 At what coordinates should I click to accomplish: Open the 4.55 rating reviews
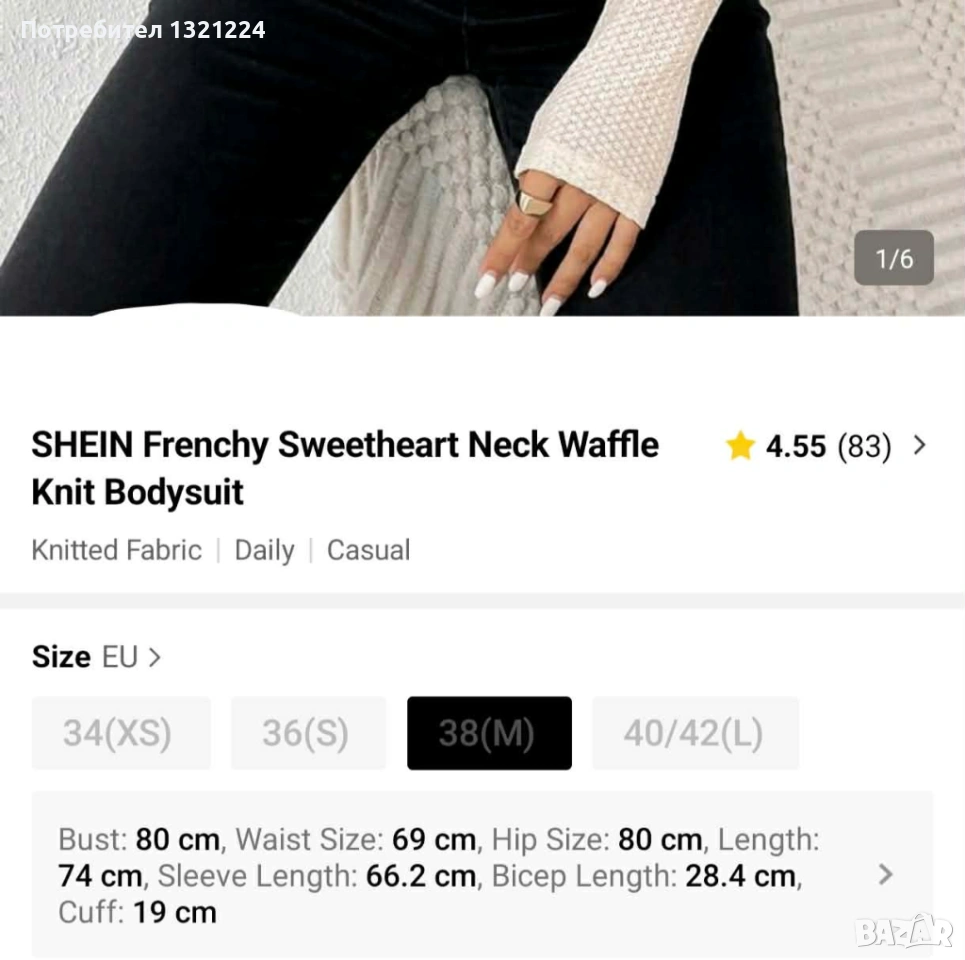tap(826, 446)
